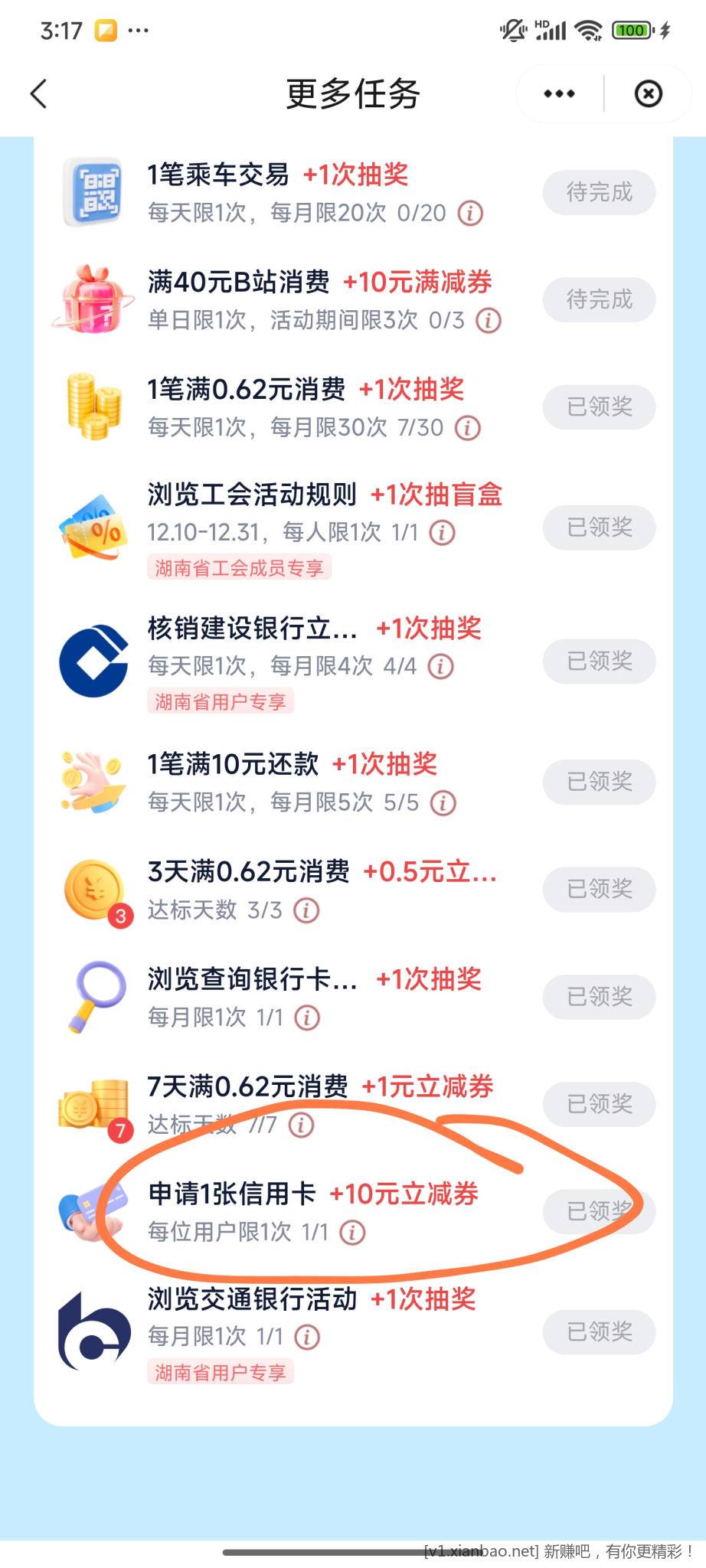Open the three-dot mini program menu
This screenshot has width=706, height=1568.
(559, 94)
